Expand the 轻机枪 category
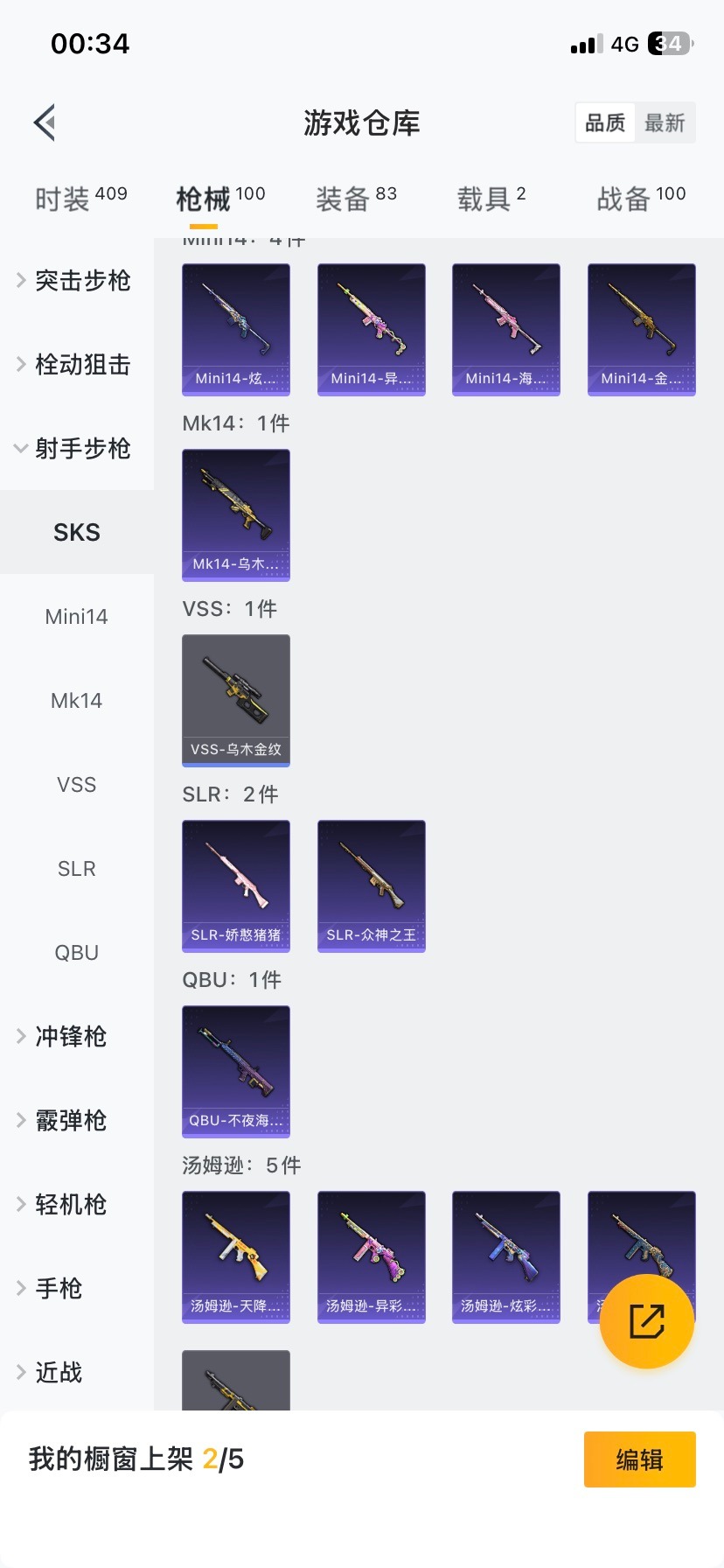The image size is (724, 1568). pyautogui.click(x=72, y=1205)
